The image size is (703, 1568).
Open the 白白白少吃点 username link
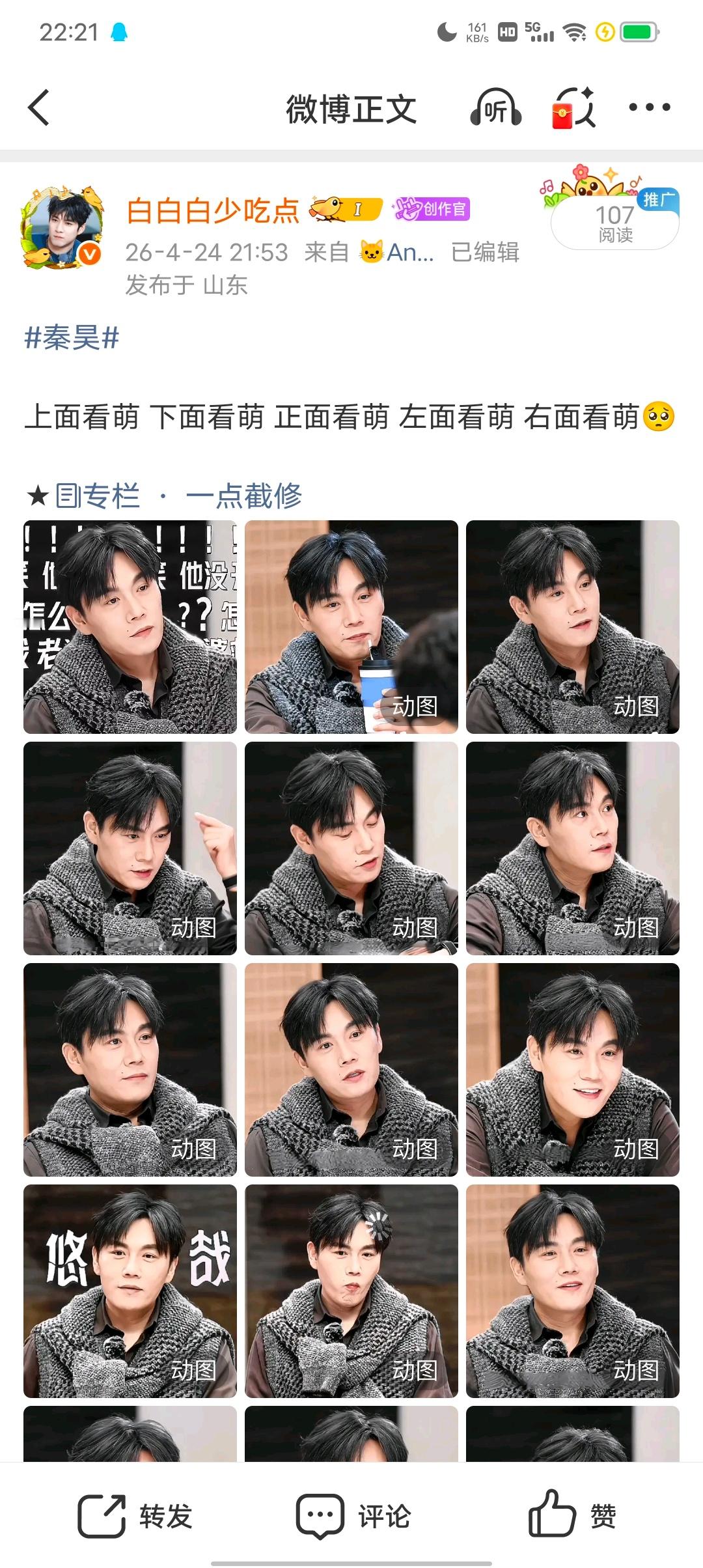[x=213, y=210]
